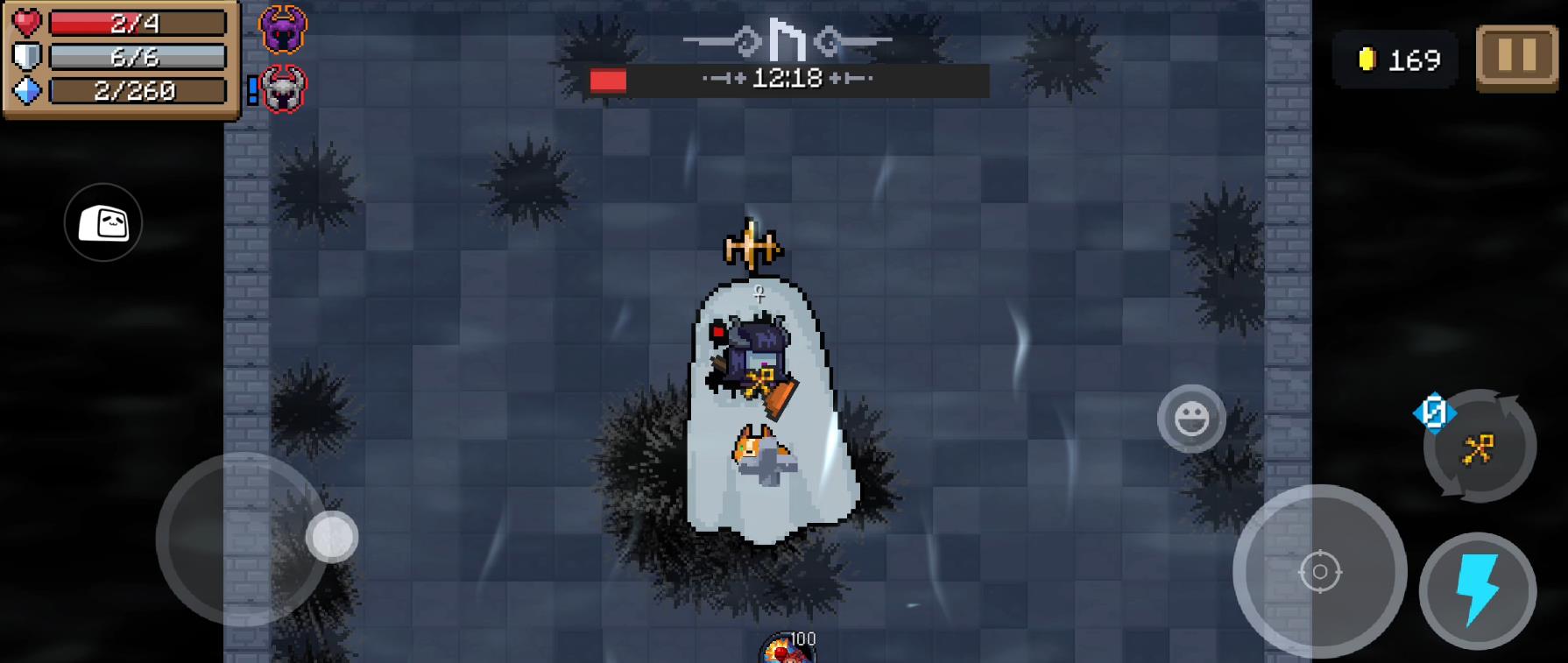Screen dimensions: 1568x663
Task: Tap the purple helmet buff icon
Action: (x=283, y=30)
